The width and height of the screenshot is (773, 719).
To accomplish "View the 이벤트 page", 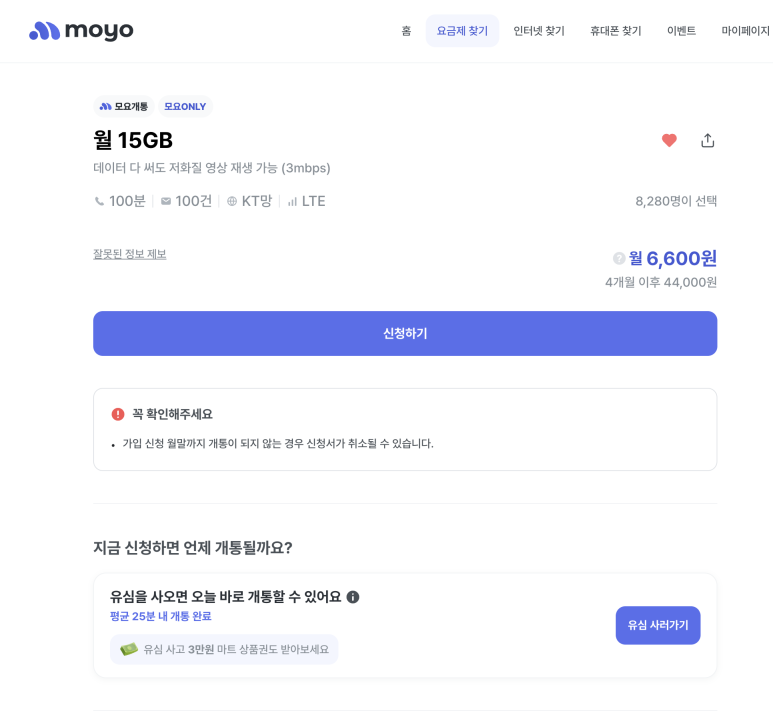I will 681,31.
